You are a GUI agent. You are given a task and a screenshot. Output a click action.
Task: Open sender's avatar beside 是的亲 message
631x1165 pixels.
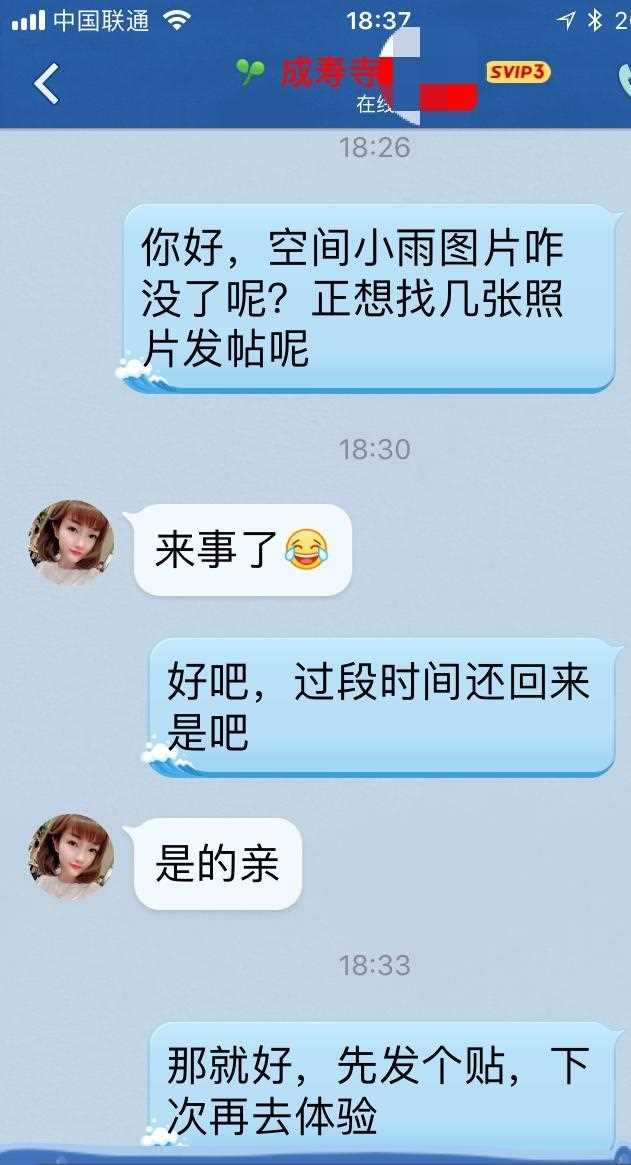click(70, 856)
